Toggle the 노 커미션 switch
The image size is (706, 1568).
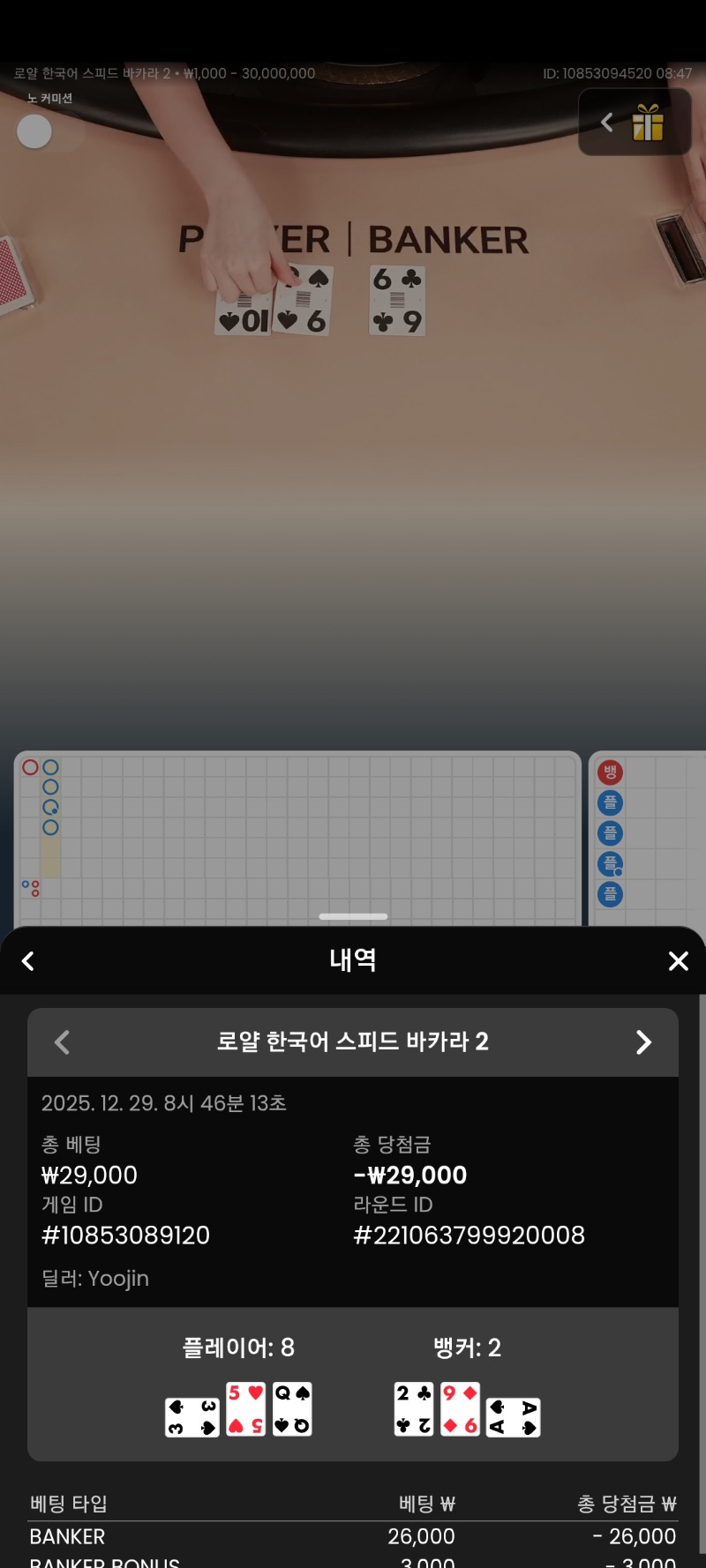(49, 132)
